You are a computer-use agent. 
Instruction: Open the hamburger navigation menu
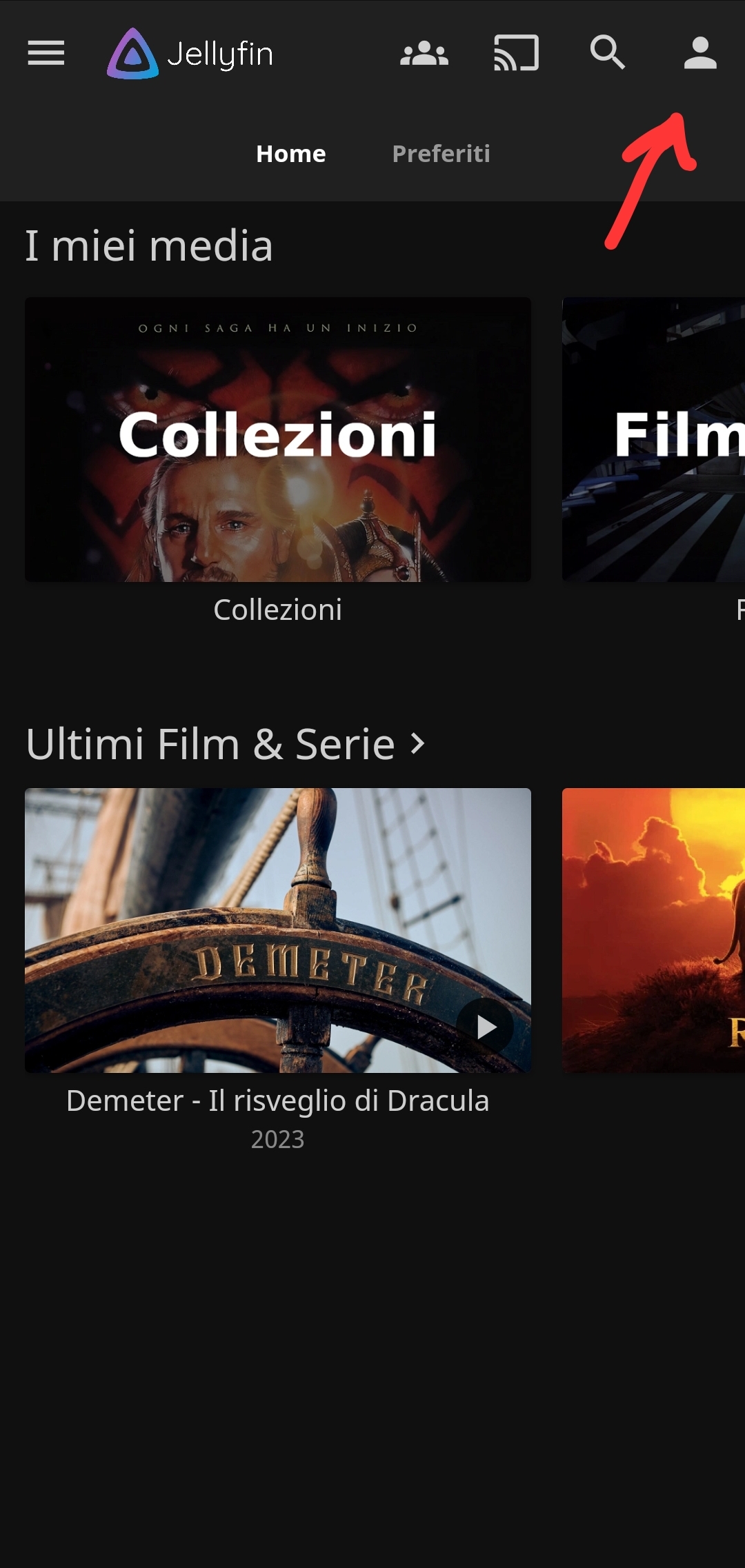point(46,53)
